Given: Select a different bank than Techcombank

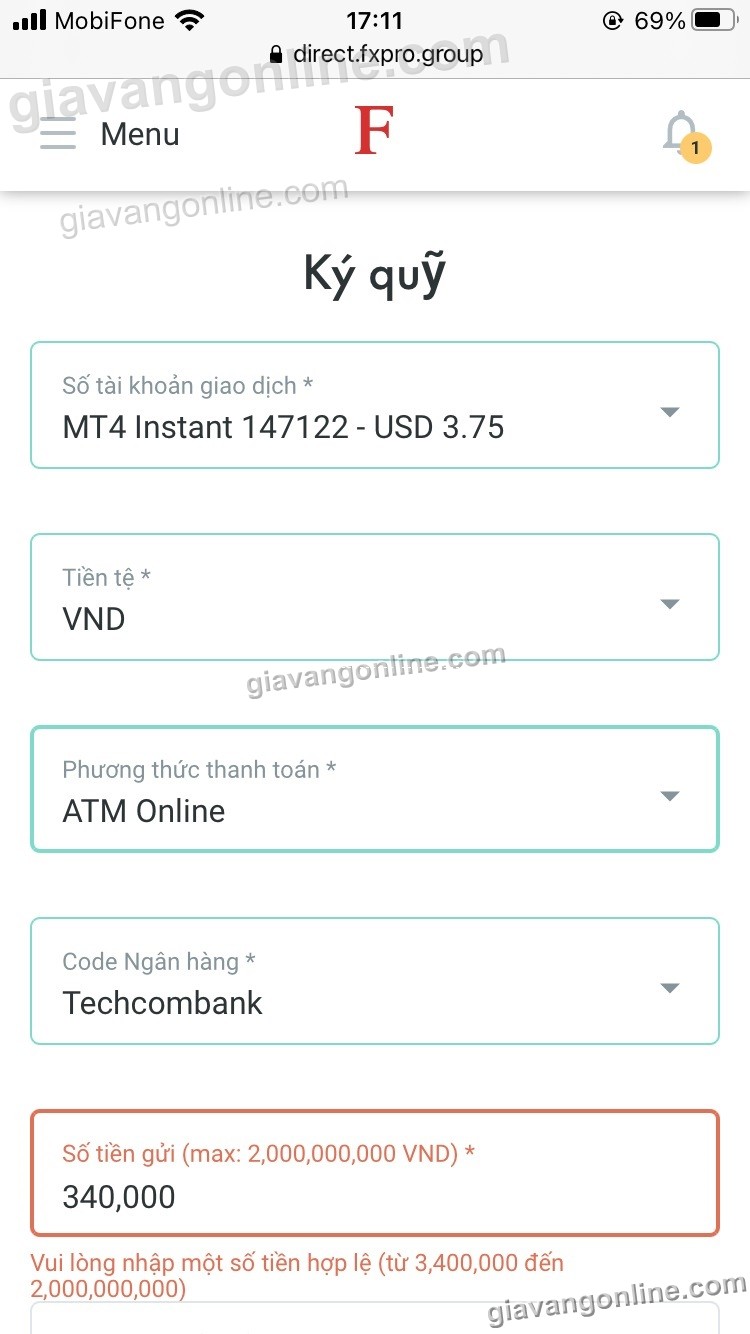Looking at the screenshot, I should (375, 981).
